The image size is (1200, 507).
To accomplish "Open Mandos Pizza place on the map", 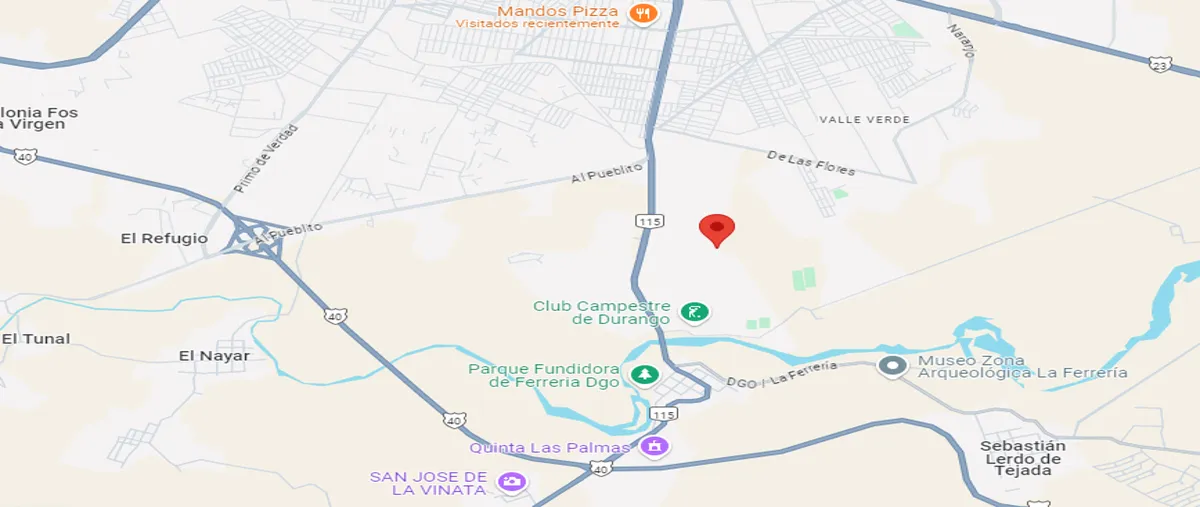I will coord(643,13).
